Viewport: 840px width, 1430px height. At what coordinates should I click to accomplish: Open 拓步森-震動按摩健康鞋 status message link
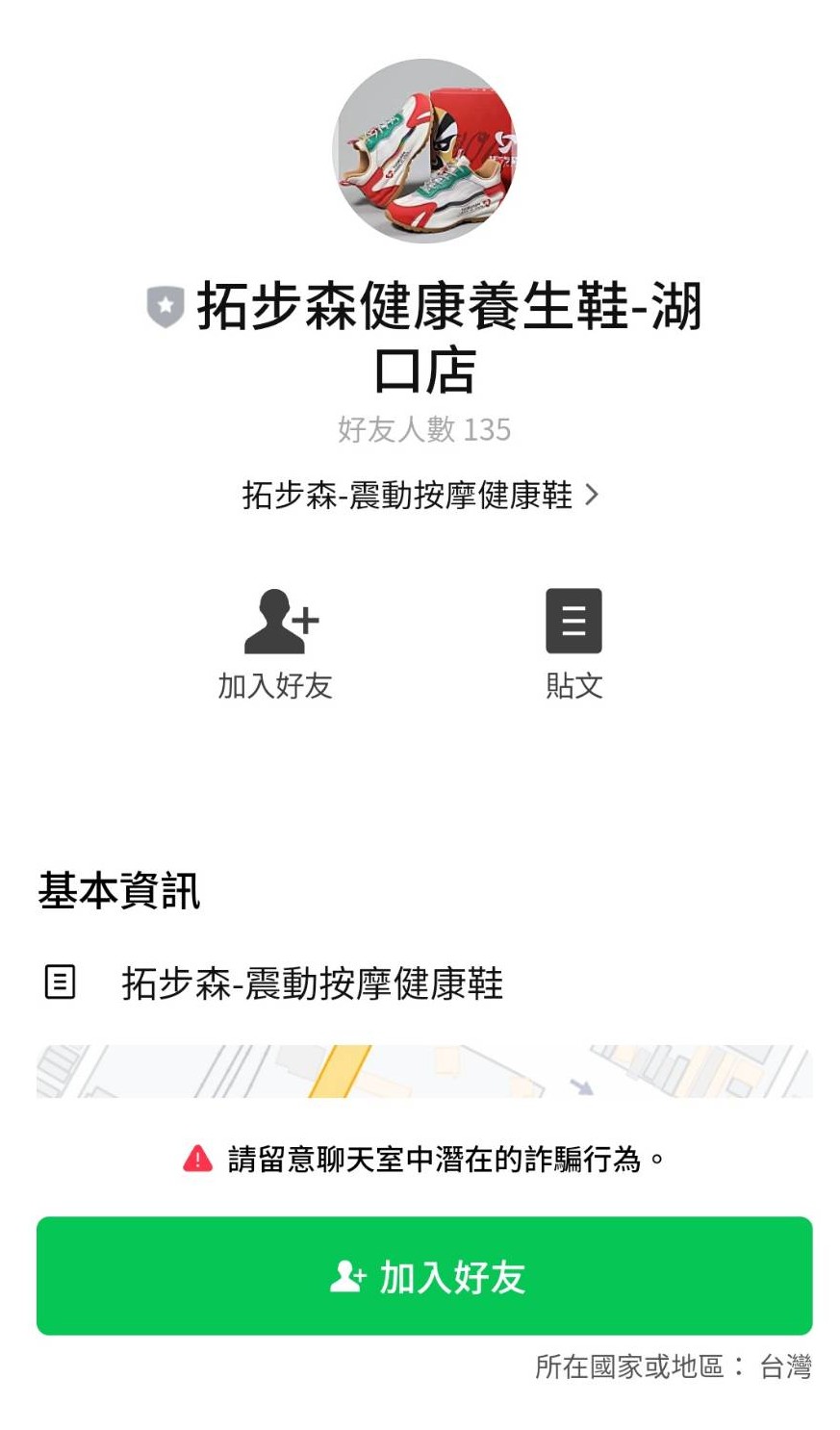pyautogui.click(x=420, y=496)
